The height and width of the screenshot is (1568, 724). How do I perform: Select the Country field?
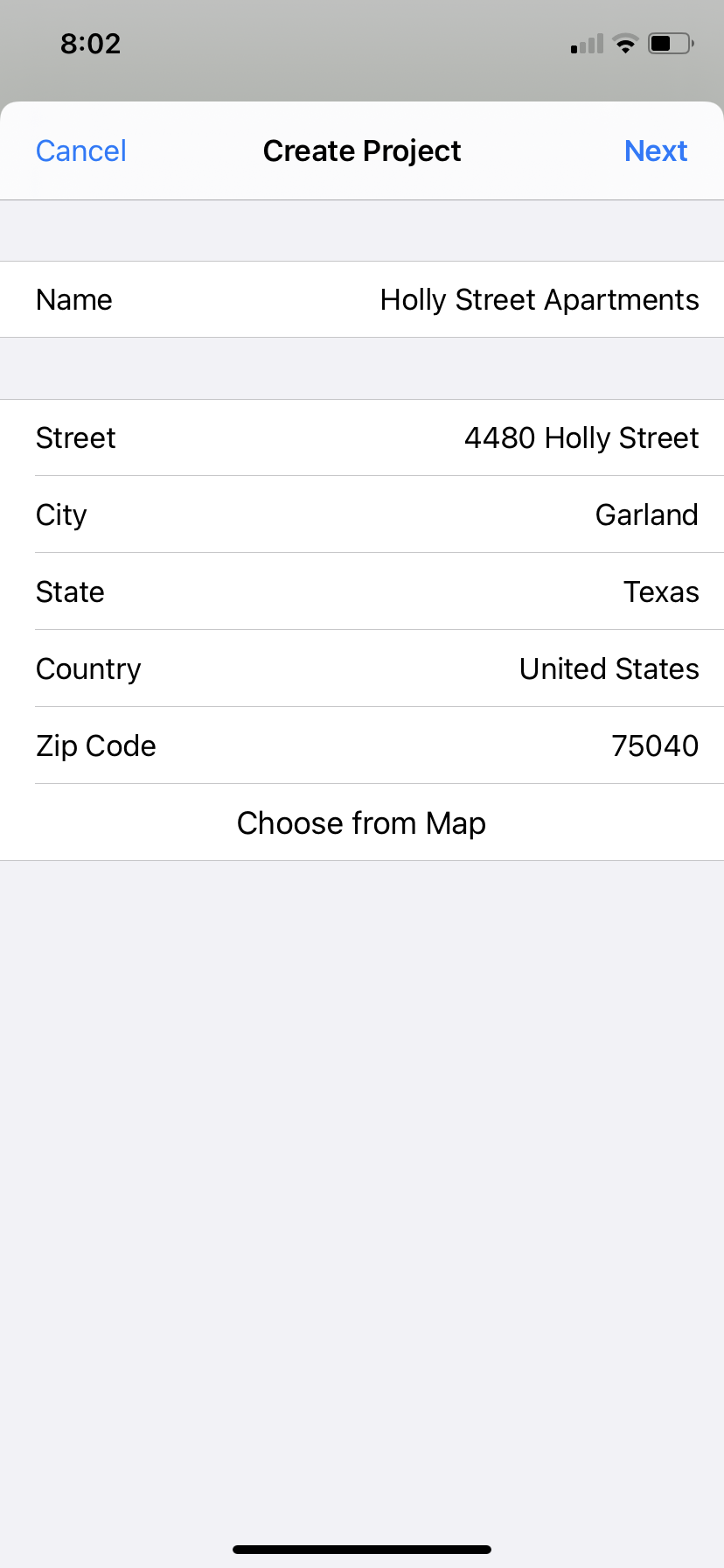pyautogui.click(x=609, y=669)
